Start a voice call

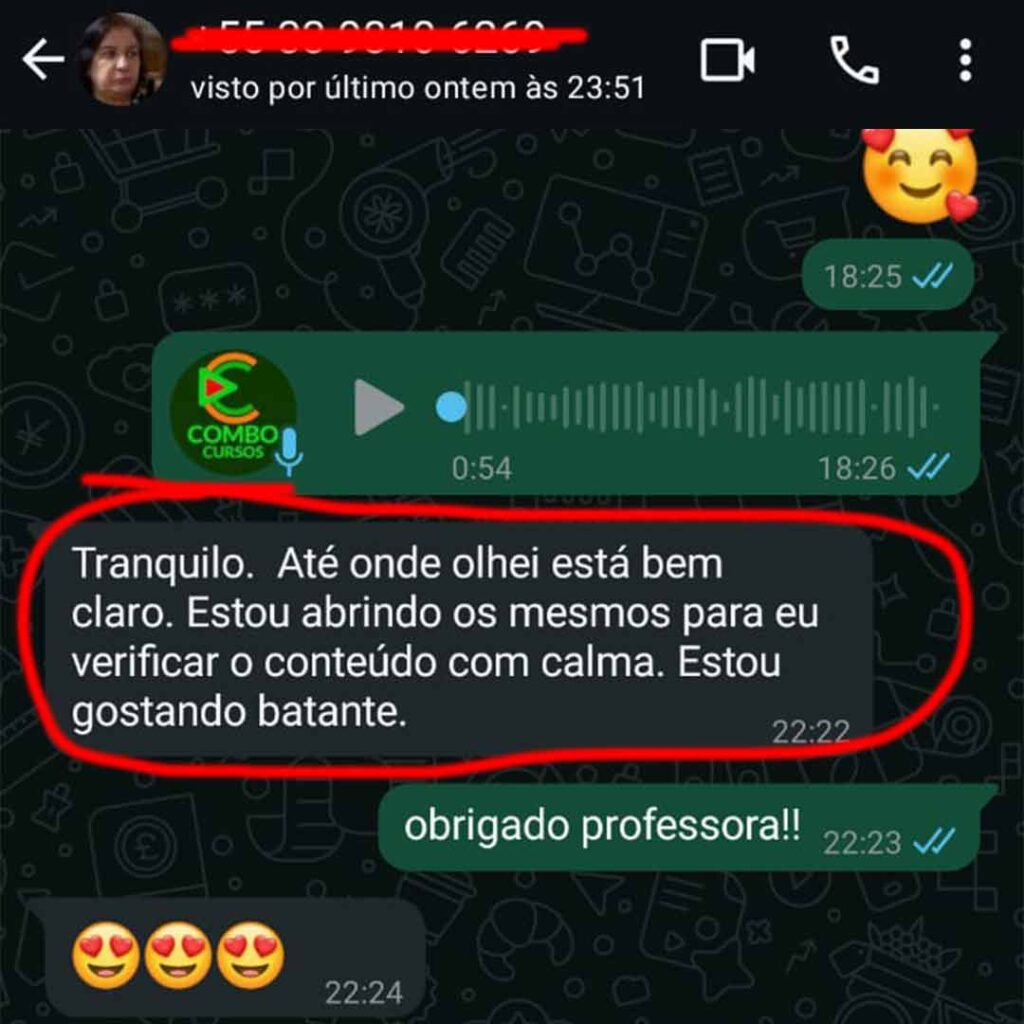(854, 61)
